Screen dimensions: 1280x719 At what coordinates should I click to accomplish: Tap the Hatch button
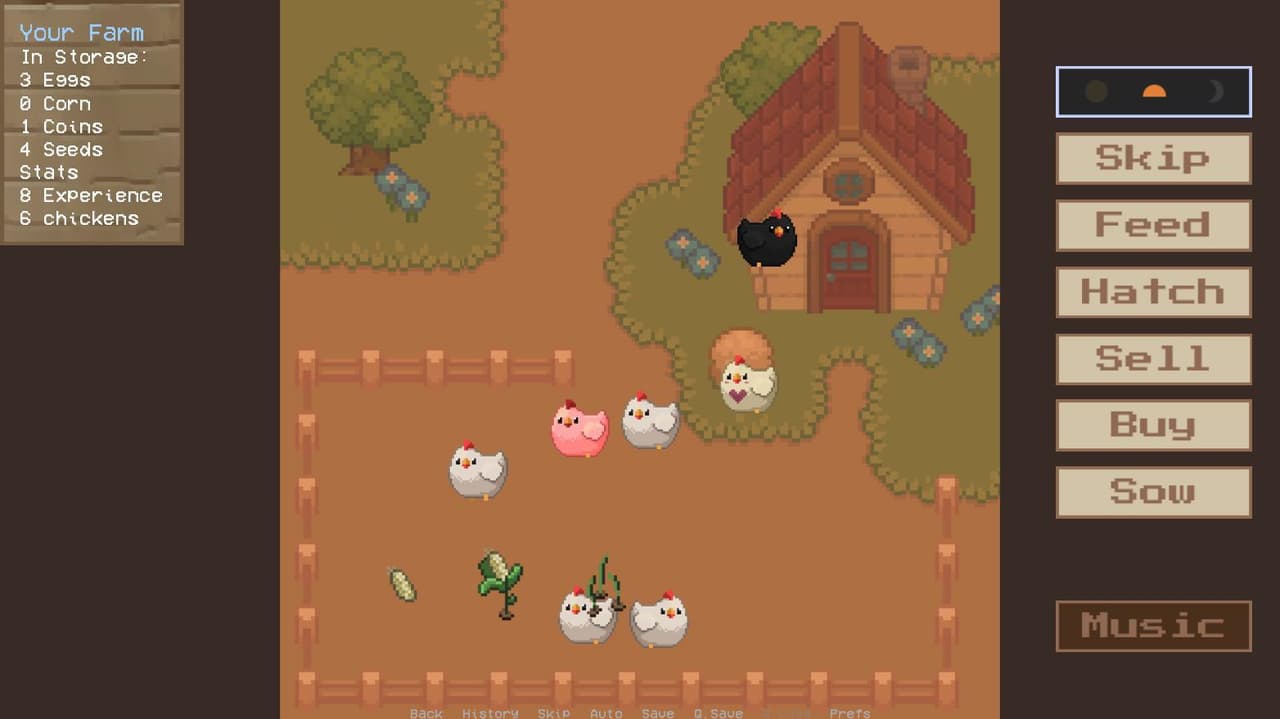[1153, 292]
